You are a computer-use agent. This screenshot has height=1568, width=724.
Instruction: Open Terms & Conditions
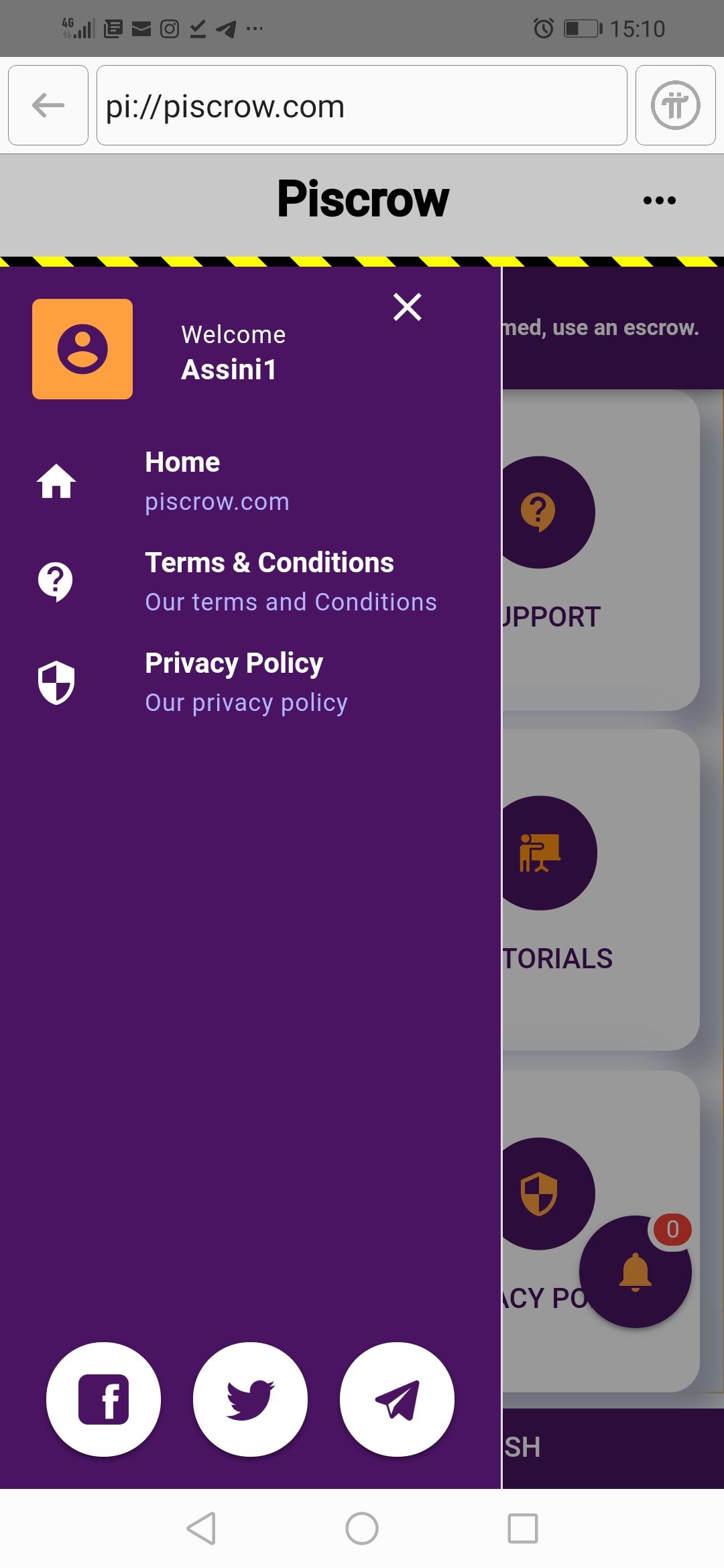[x=251, y=582]
